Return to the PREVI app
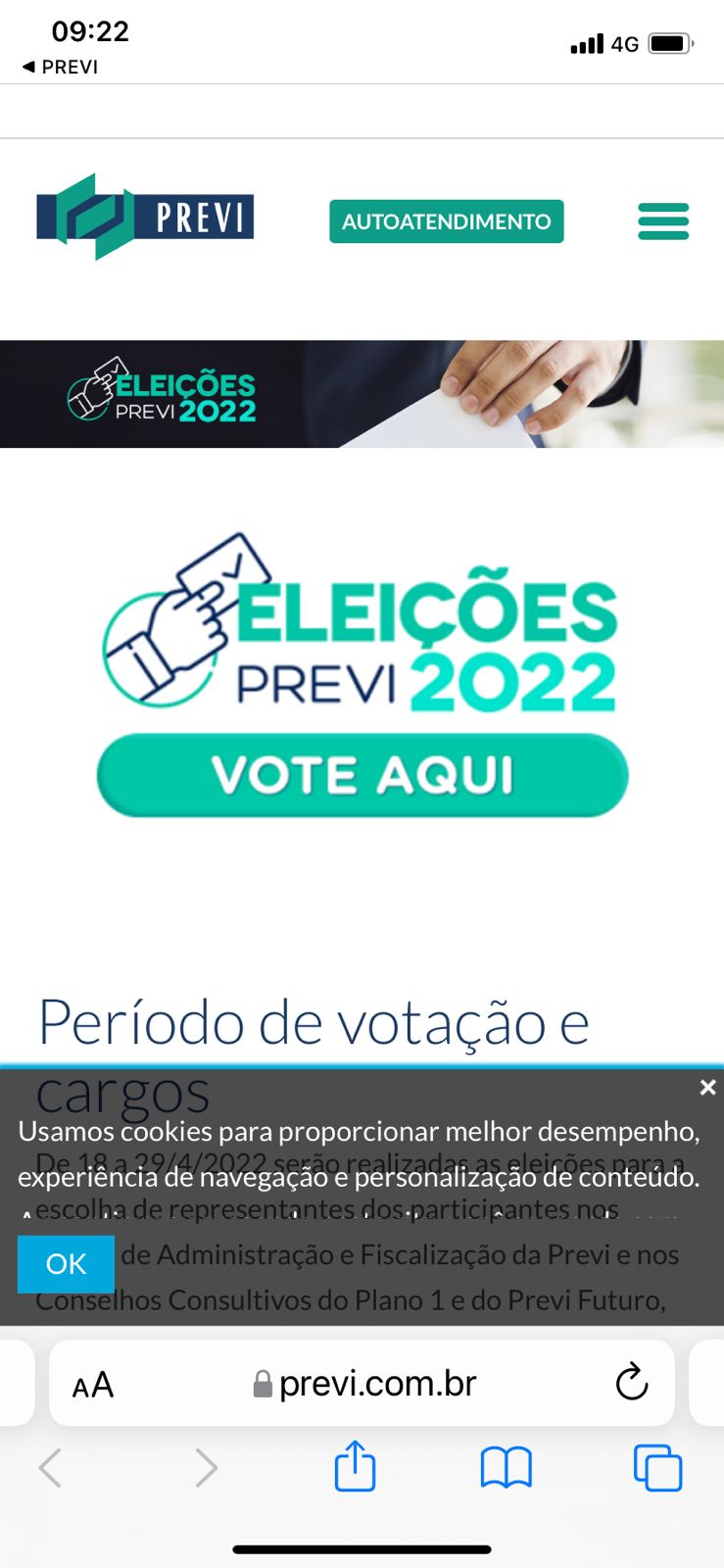724x1568 pixels. pyautogui.click(x=61, y=67)
